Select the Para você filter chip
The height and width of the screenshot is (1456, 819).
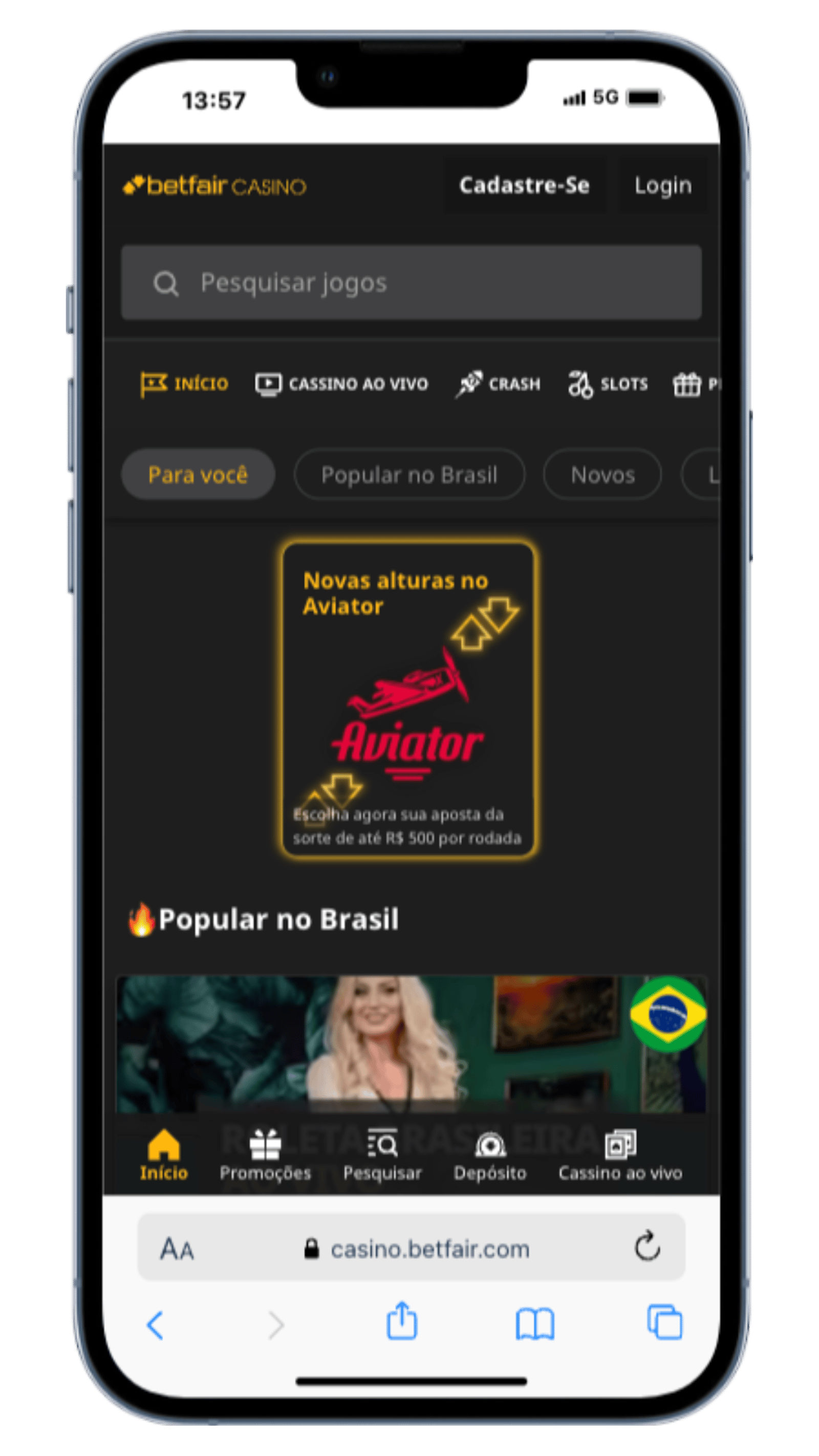point(199,475)
